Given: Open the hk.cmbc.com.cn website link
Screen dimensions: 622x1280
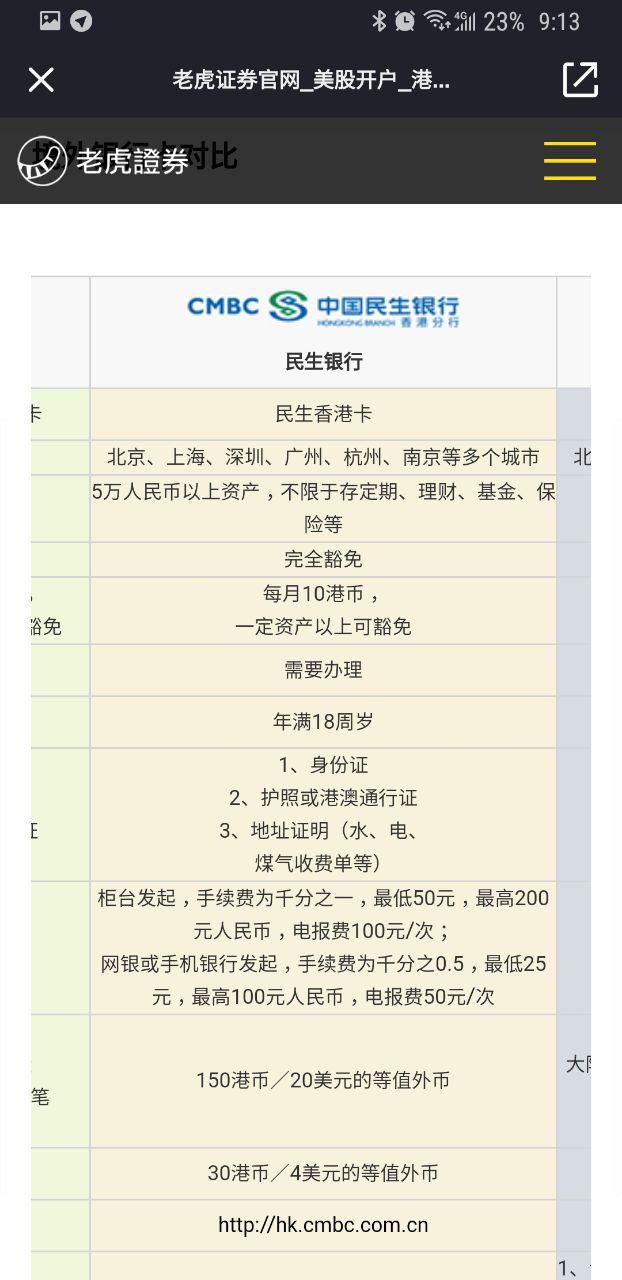Looking at the screenshot, I should point(323,1224).
